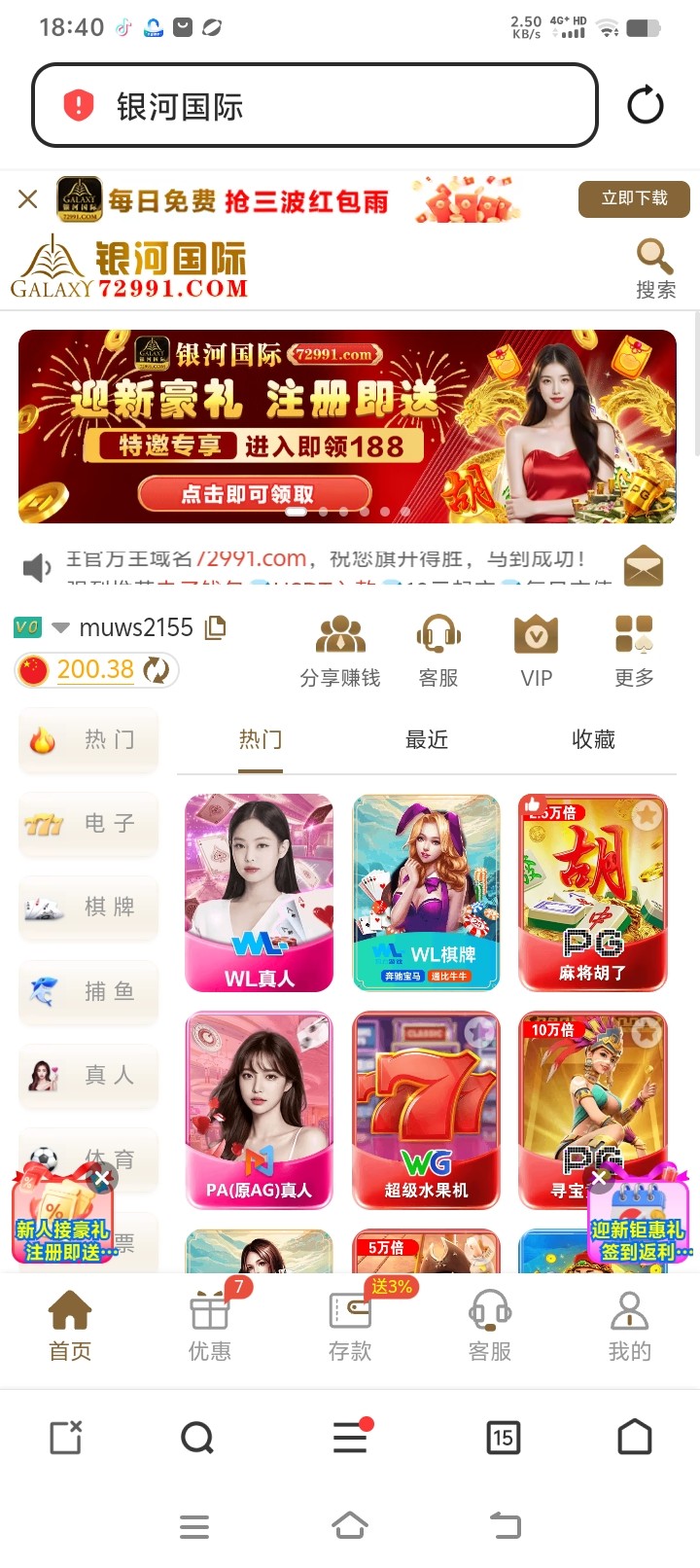Viewport: 700px width, 1568px height.
Task: Close the 新人接豪礼 floating popup
Action: (x=101, y=1179)
